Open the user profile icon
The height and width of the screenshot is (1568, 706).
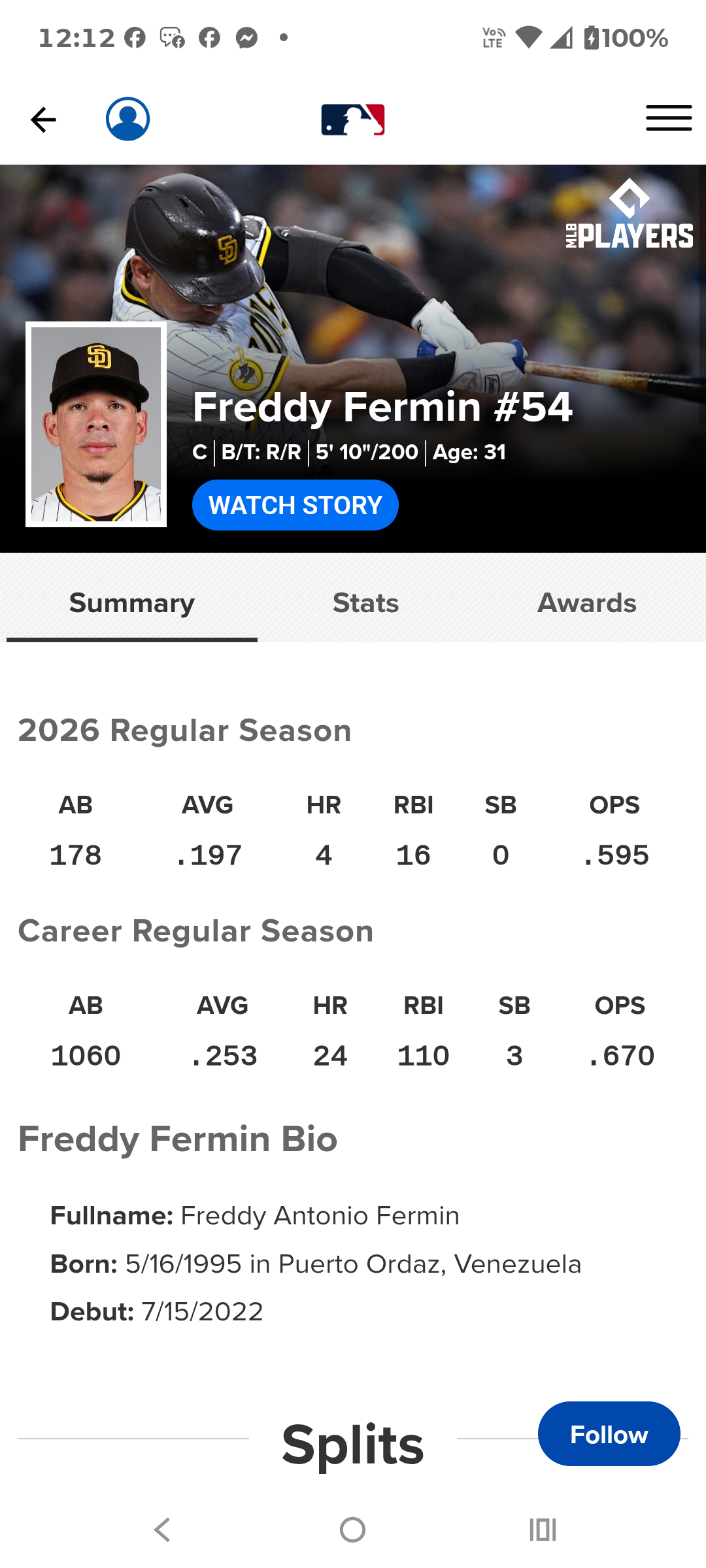point(127,119)
